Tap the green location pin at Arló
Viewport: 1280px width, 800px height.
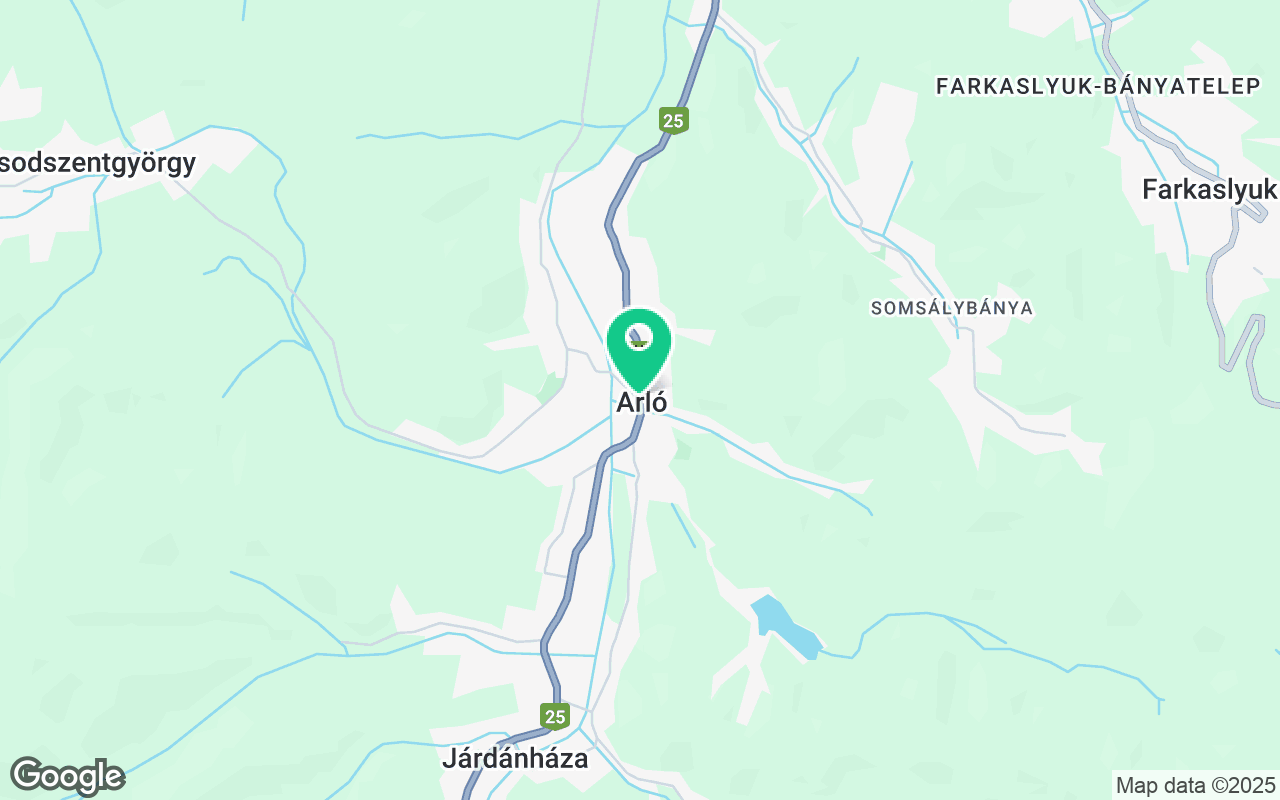click(639, 345)
